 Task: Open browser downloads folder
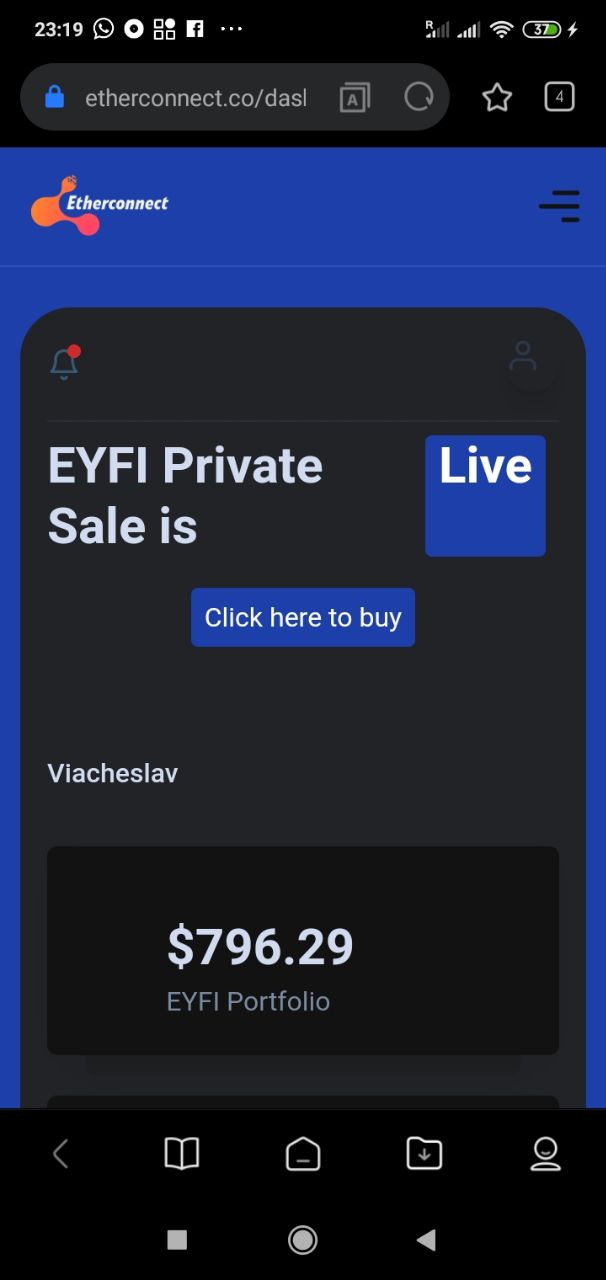click(424, 1154)
